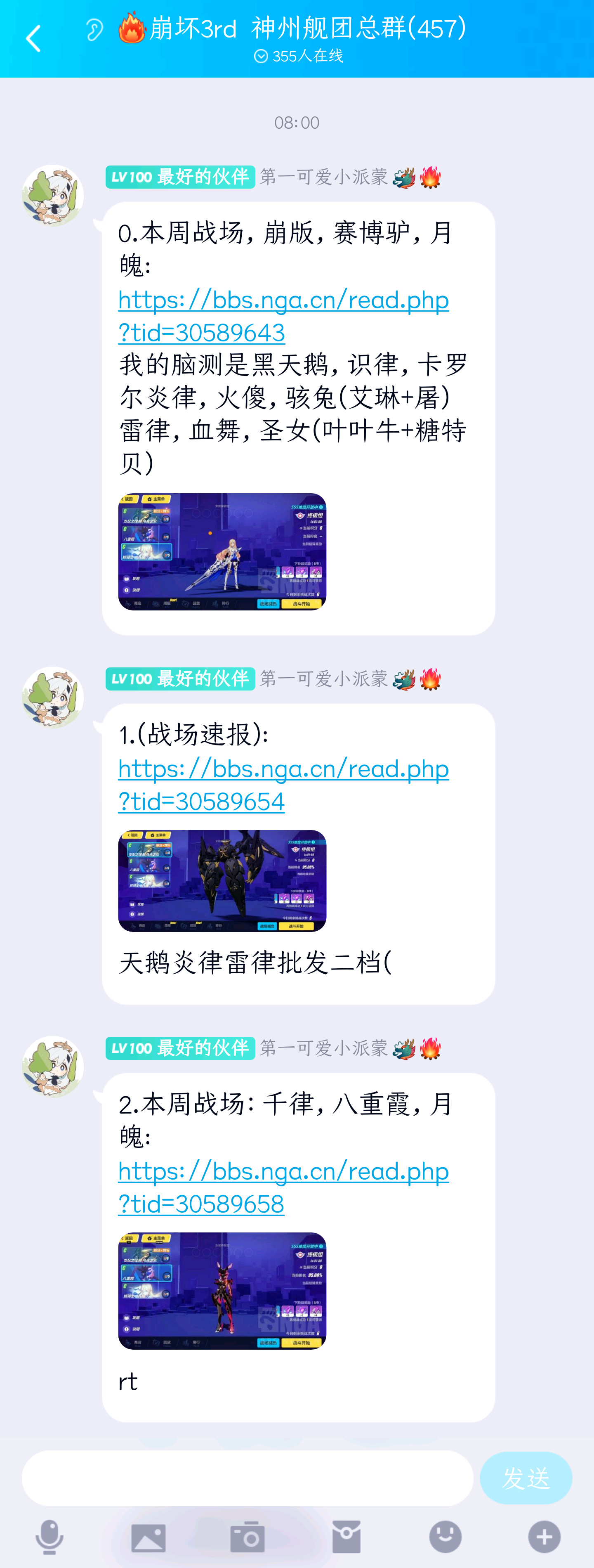
Task: Open more options plus icon
Action: (544, 1537)
